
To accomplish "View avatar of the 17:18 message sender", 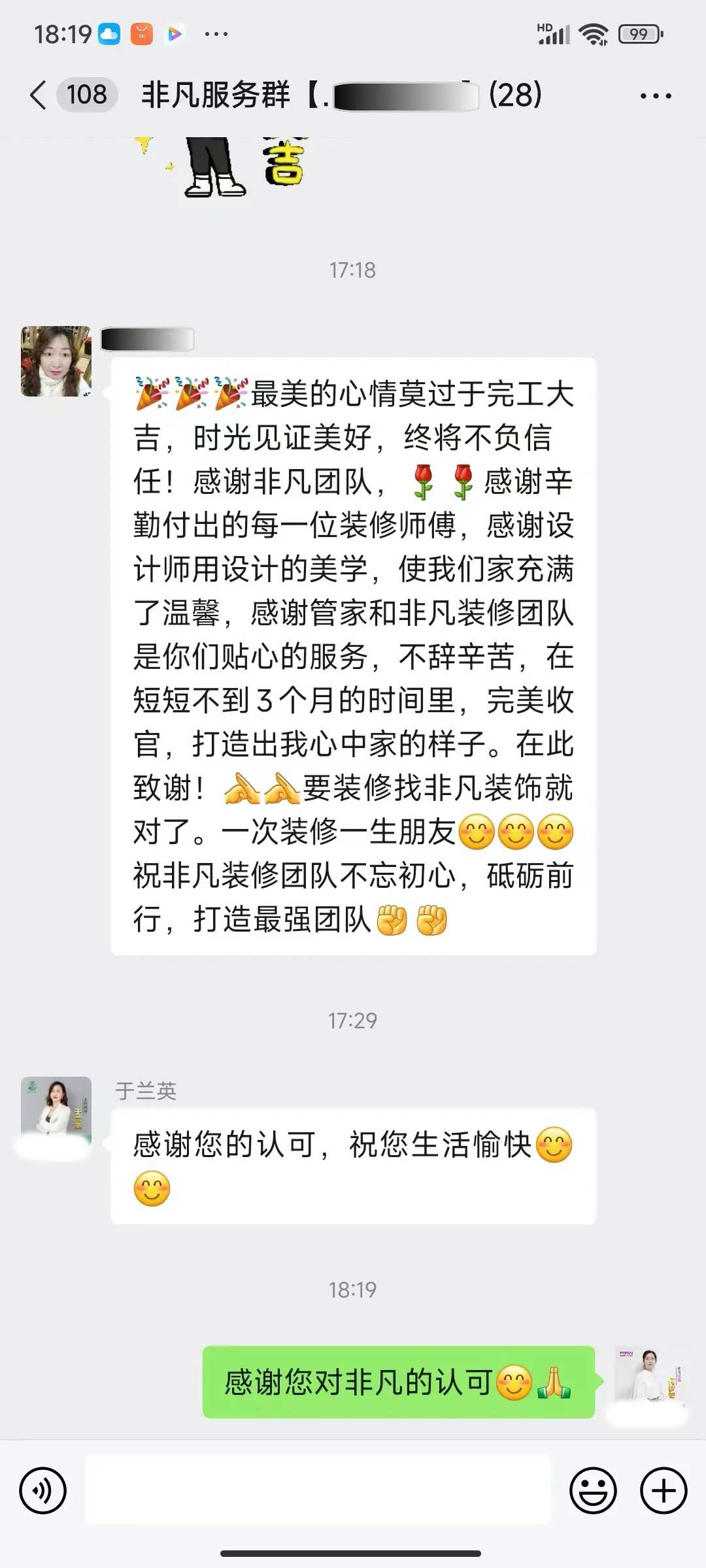I will click(56, 361).
